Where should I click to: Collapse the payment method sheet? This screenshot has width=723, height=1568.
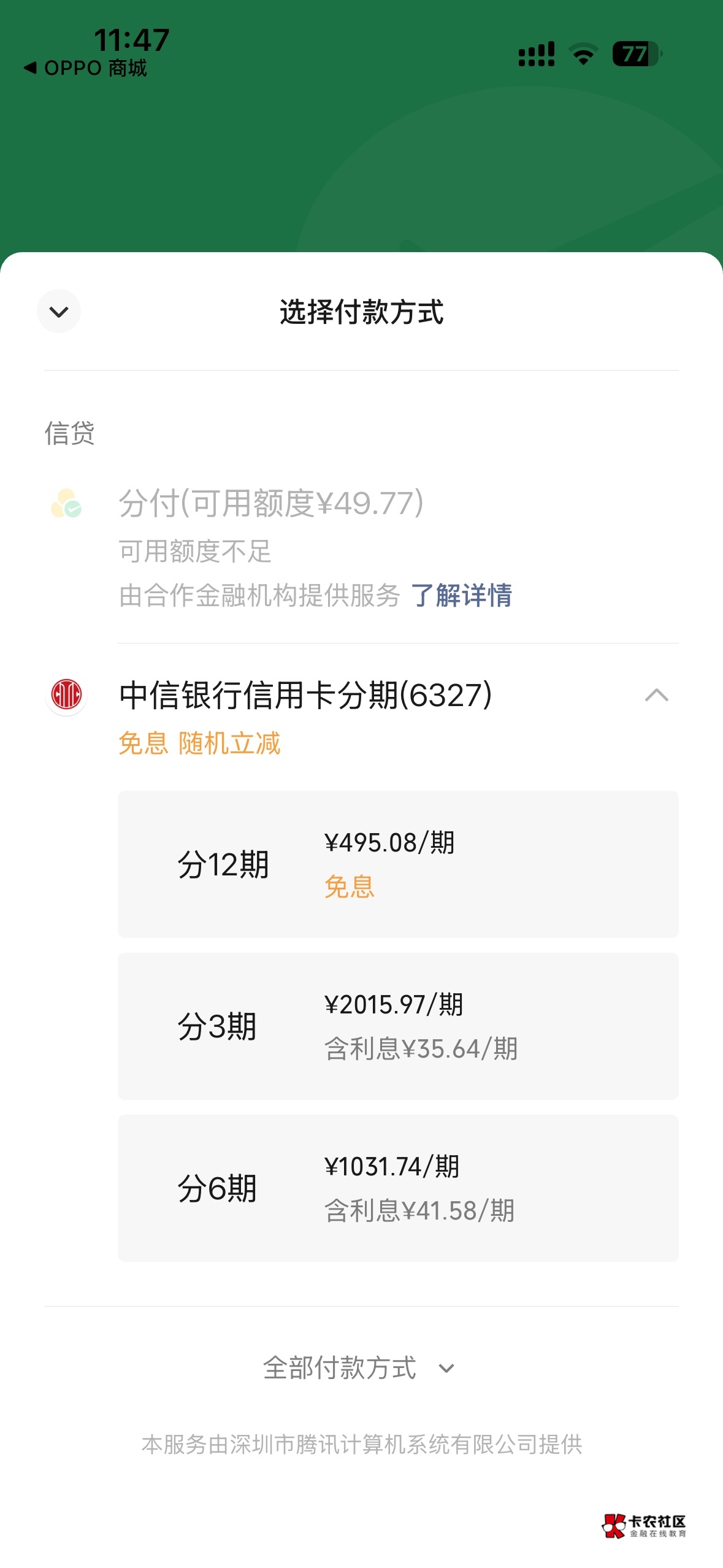coord(59,312)
